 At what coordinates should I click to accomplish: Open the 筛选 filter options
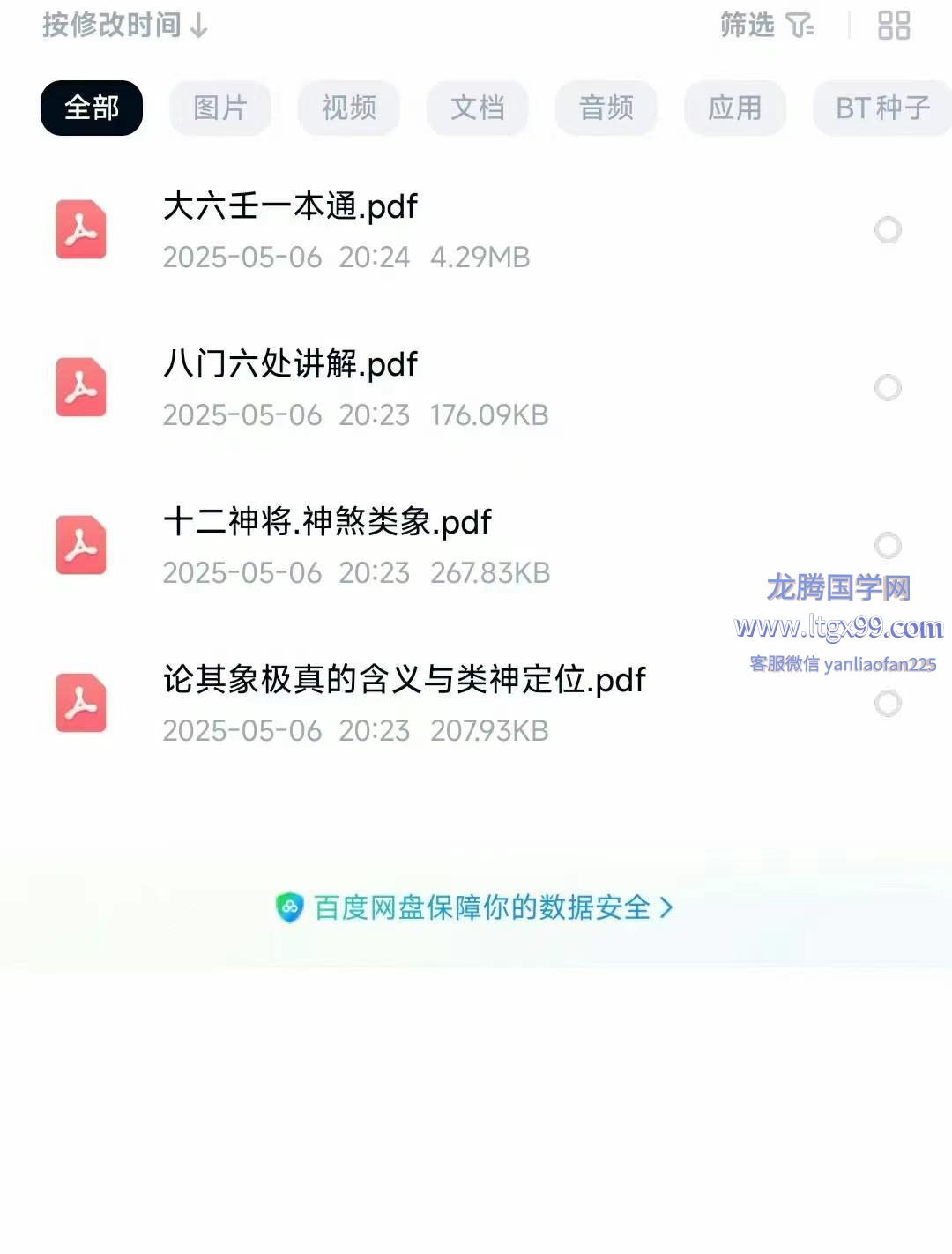tap(766, 26)
